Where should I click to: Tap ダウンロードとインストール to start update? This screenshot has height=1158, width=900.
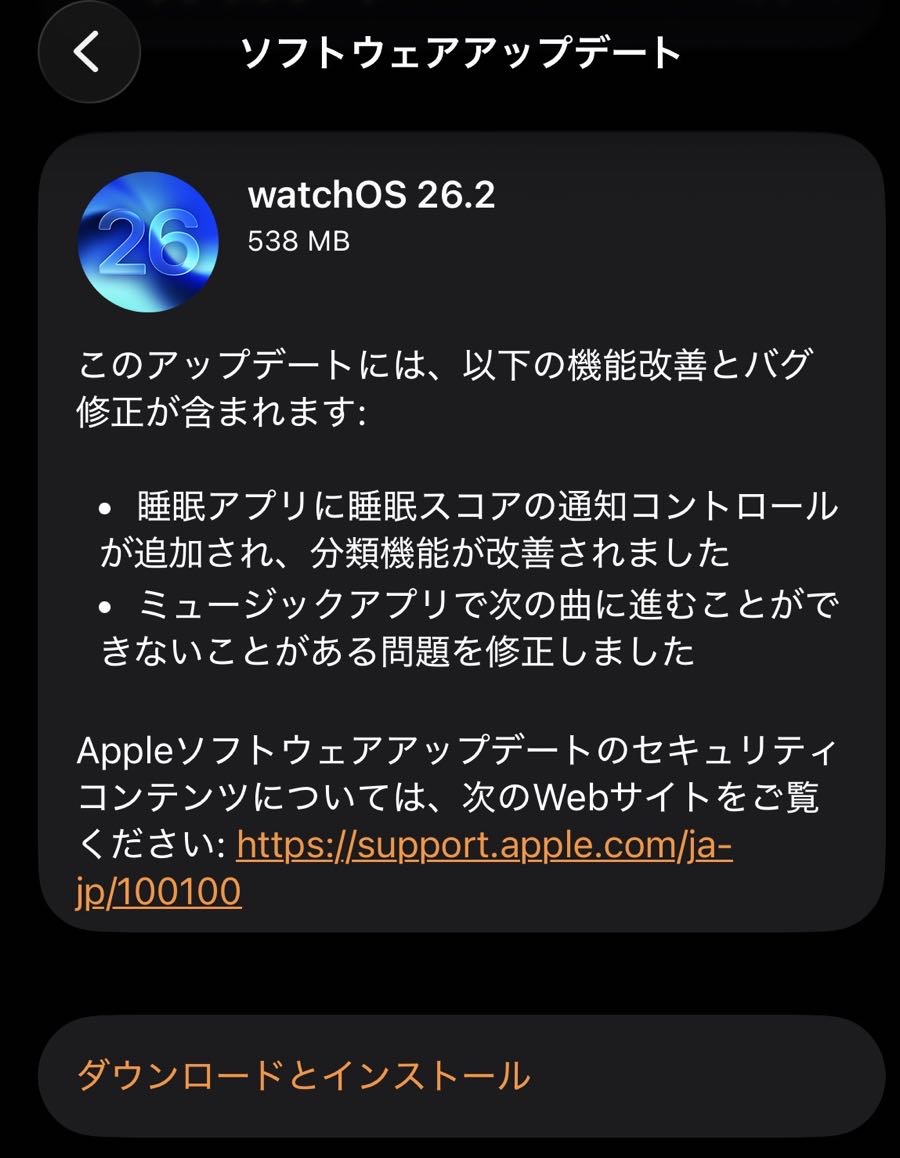pos(303,1076)
